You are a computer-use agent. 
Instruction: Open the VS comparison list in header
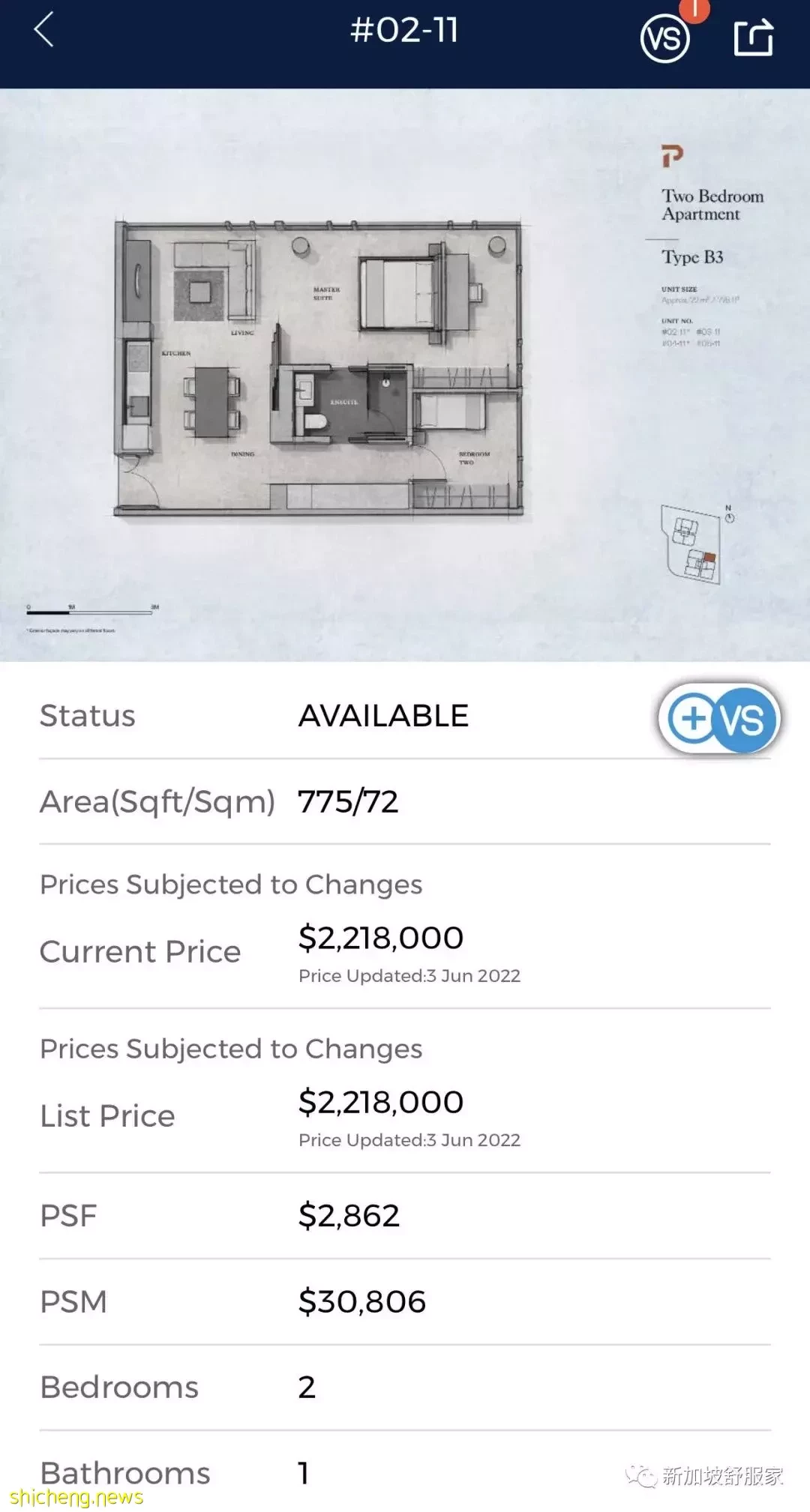coord(664,39)
